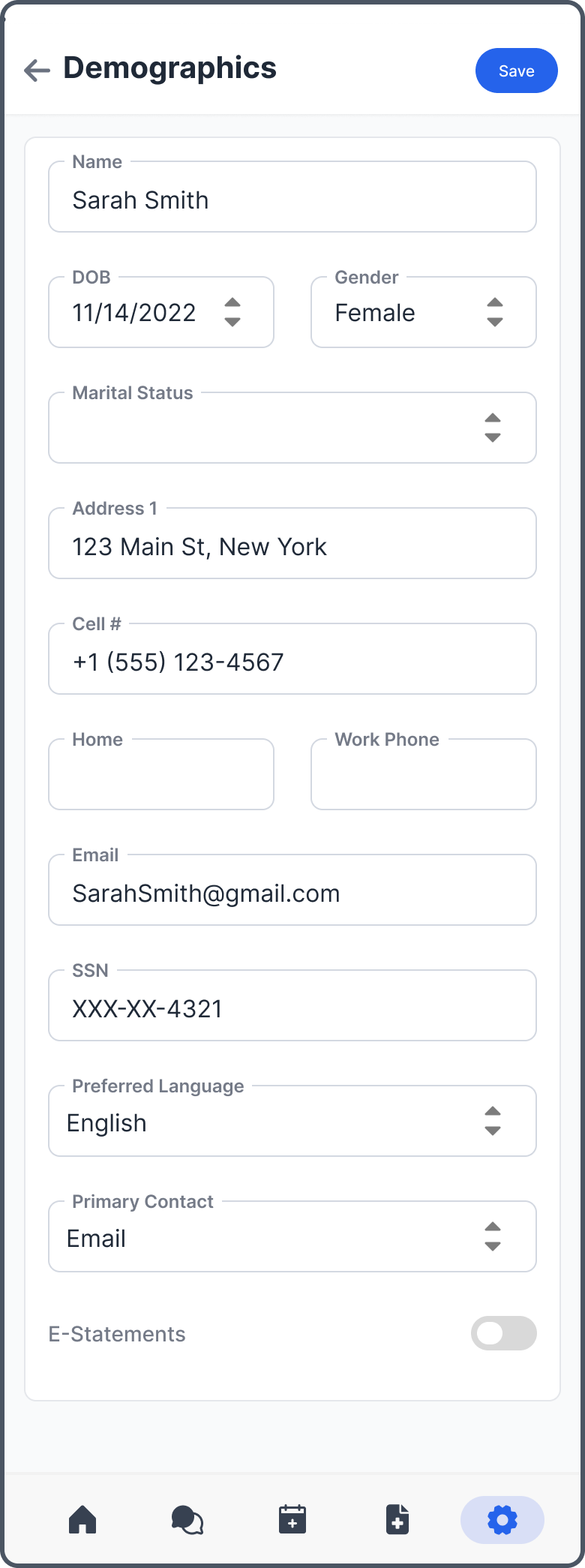Expand the Marital Status dropdown
The image size is (585, 1568).
point(292,428)
